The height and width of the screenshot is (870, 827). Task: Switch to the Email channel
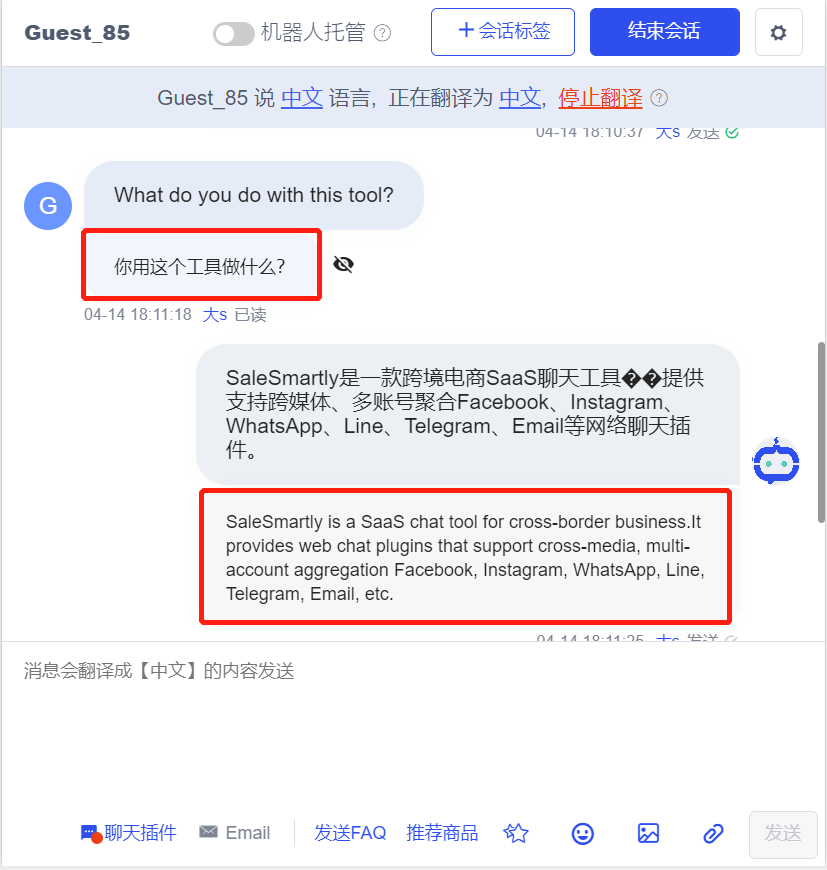[x=235, y=833]
